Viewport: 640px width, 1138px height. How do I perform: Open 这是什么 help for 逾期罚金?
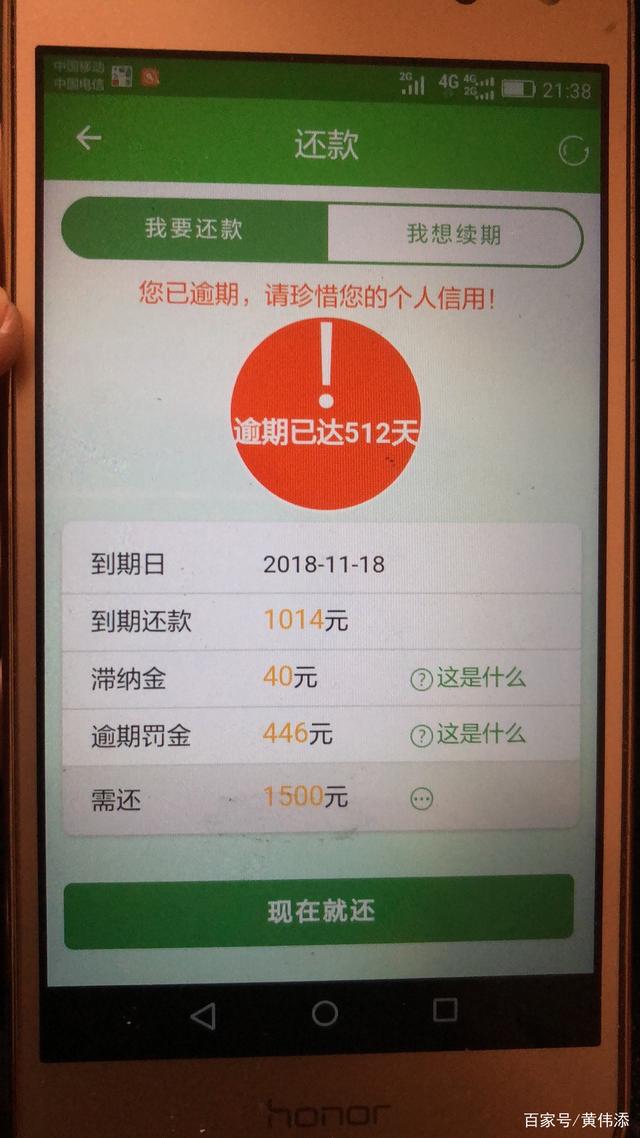tap(467, 735)
